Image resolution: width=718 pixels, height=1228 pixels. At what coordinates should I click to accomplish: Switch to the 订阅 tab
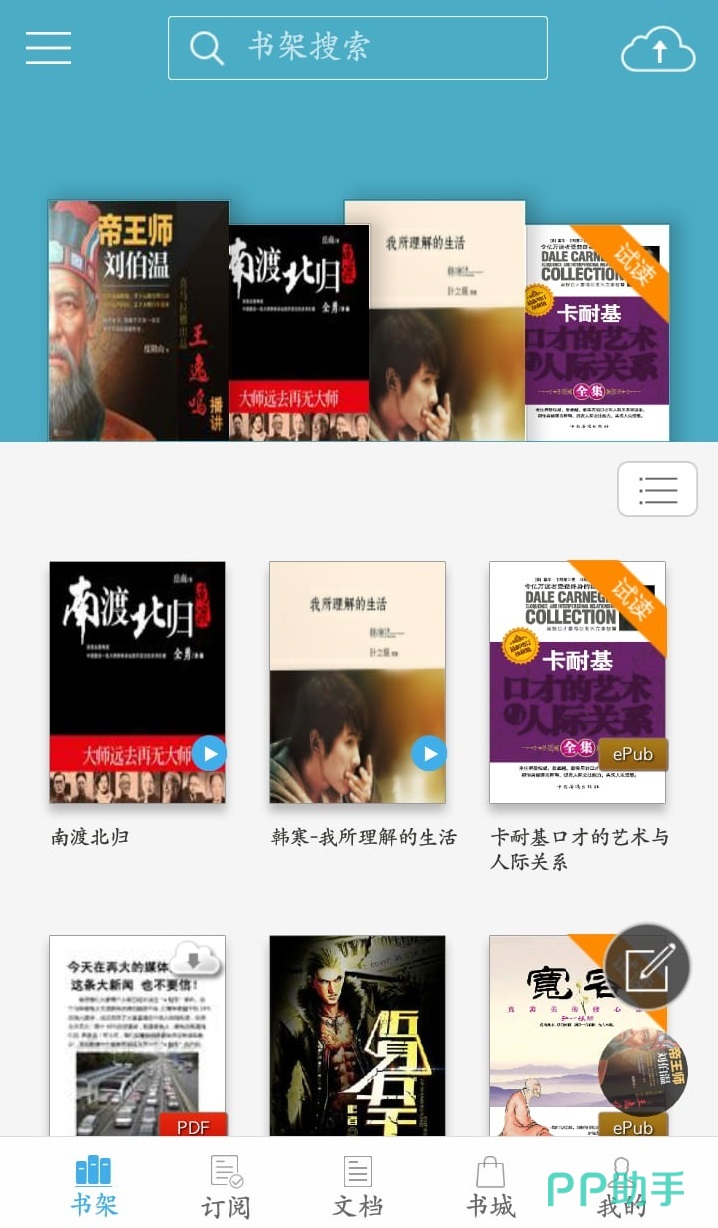coord(226,1185)
